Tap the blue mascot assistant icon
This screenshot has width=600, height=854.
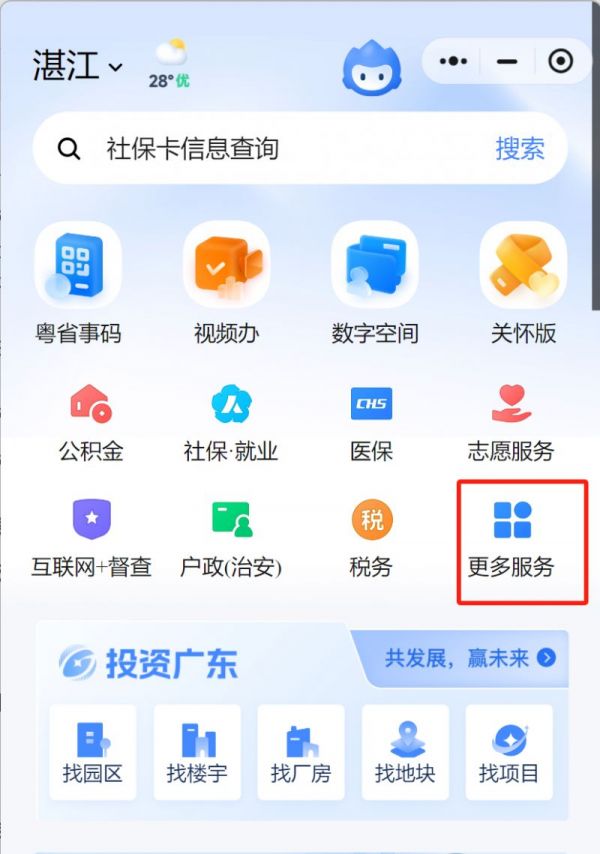[371, 66]
